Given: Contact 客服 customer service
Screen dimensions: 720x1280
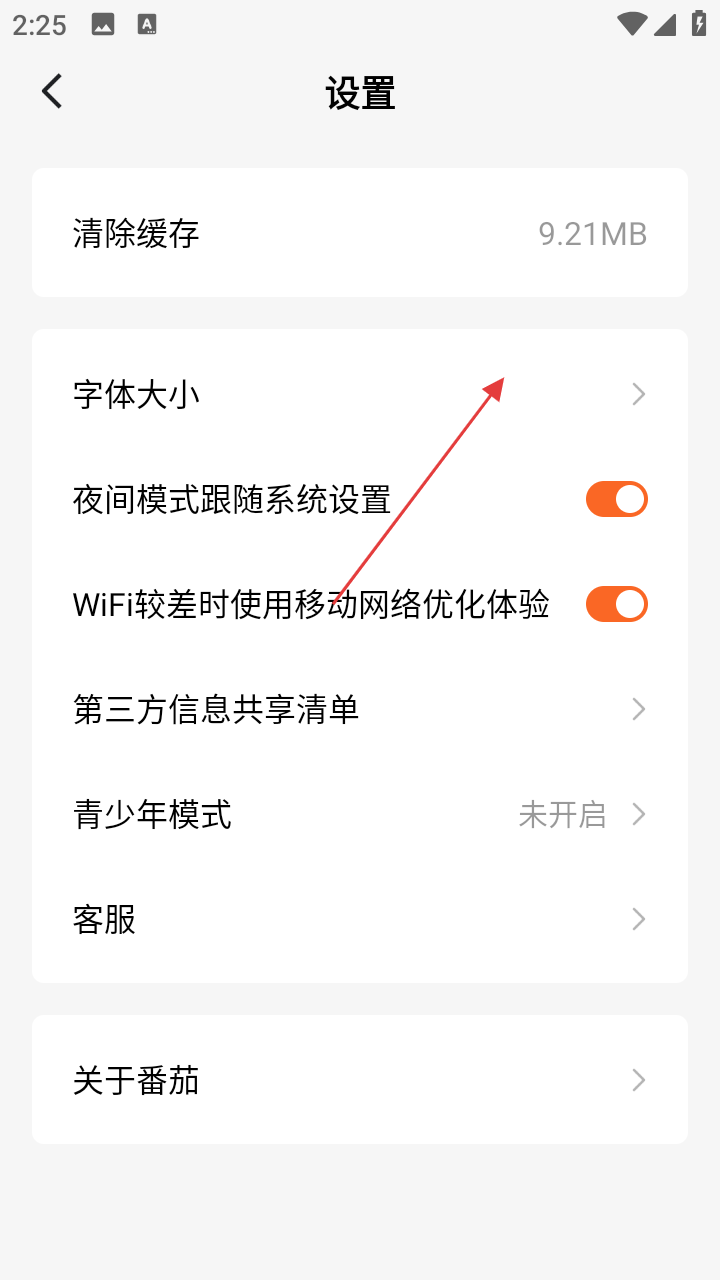Looking at the screenshot, I should pos(360,919).
